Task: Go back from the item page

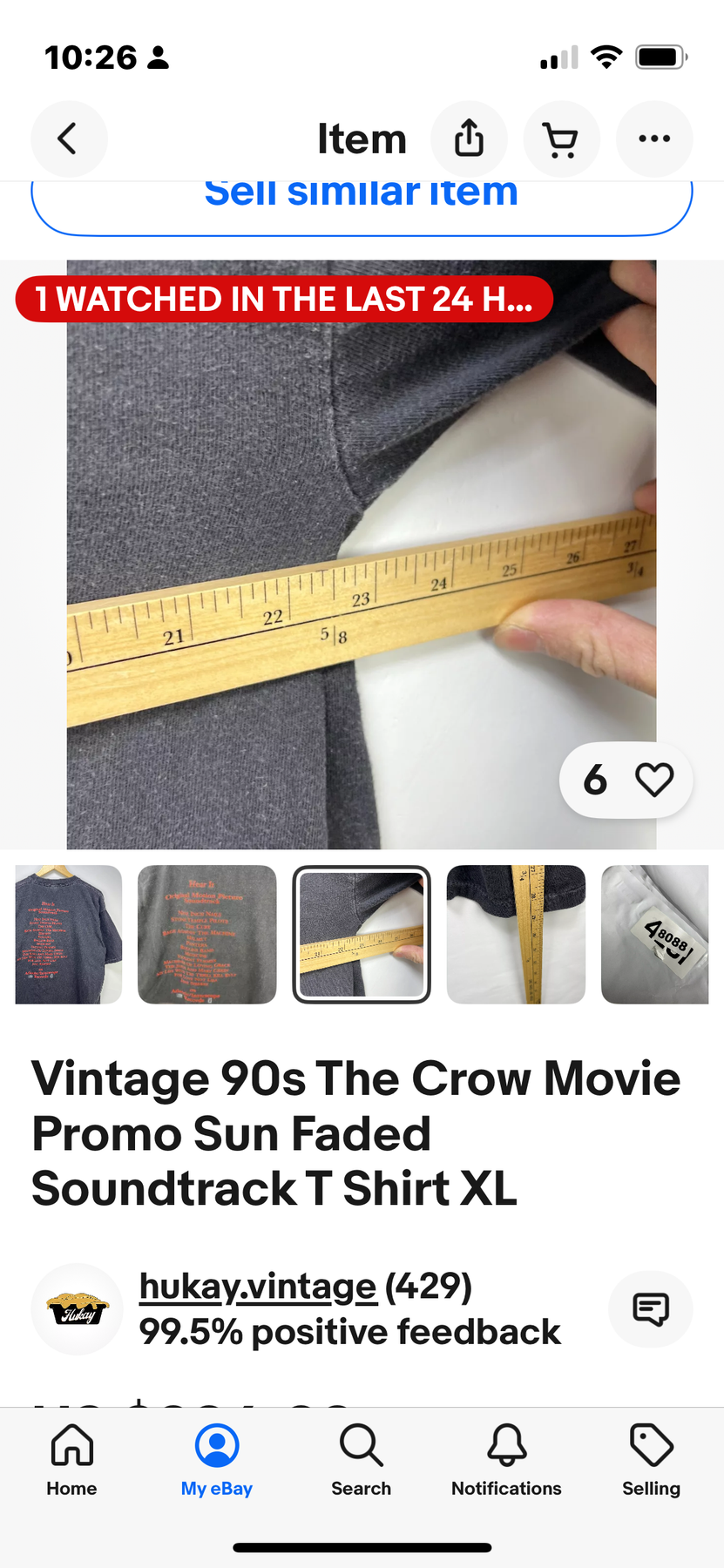Action: coord(69,139)
